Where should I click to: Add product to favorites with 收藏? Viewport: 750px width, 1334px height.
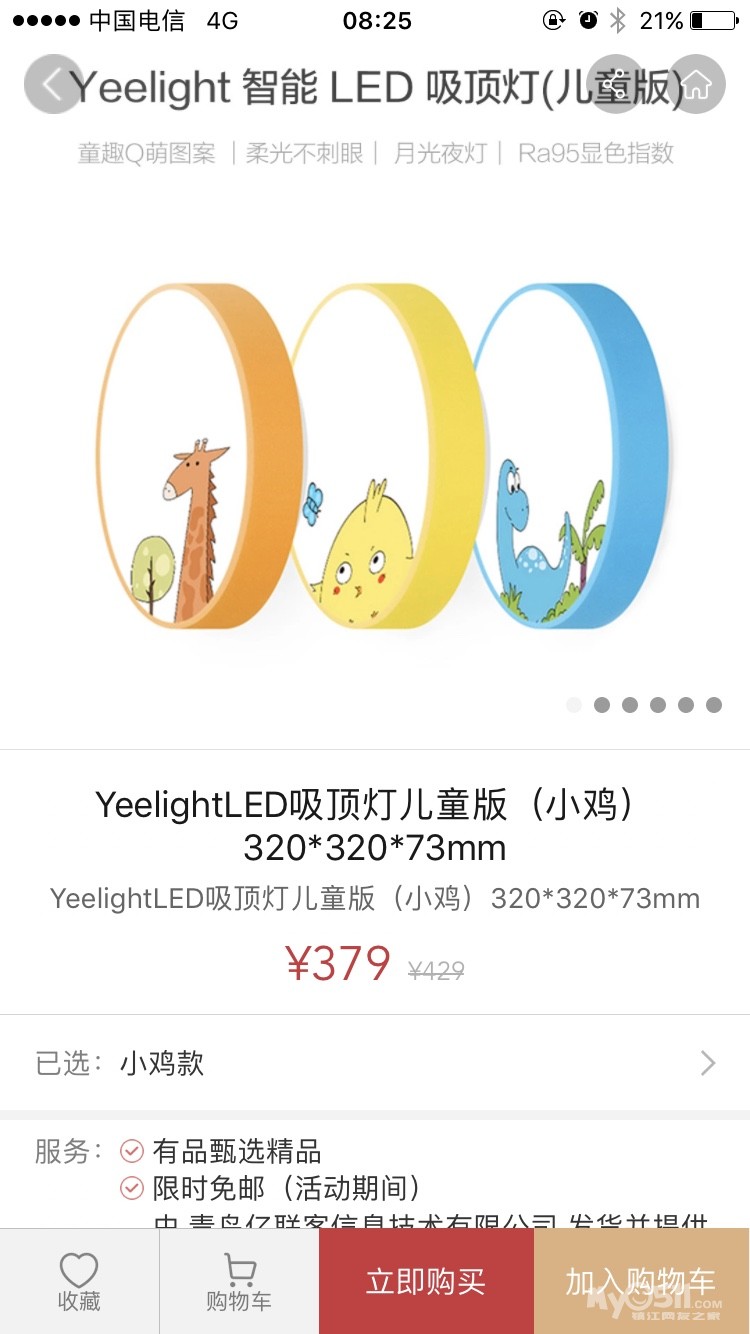[79, 1281]
